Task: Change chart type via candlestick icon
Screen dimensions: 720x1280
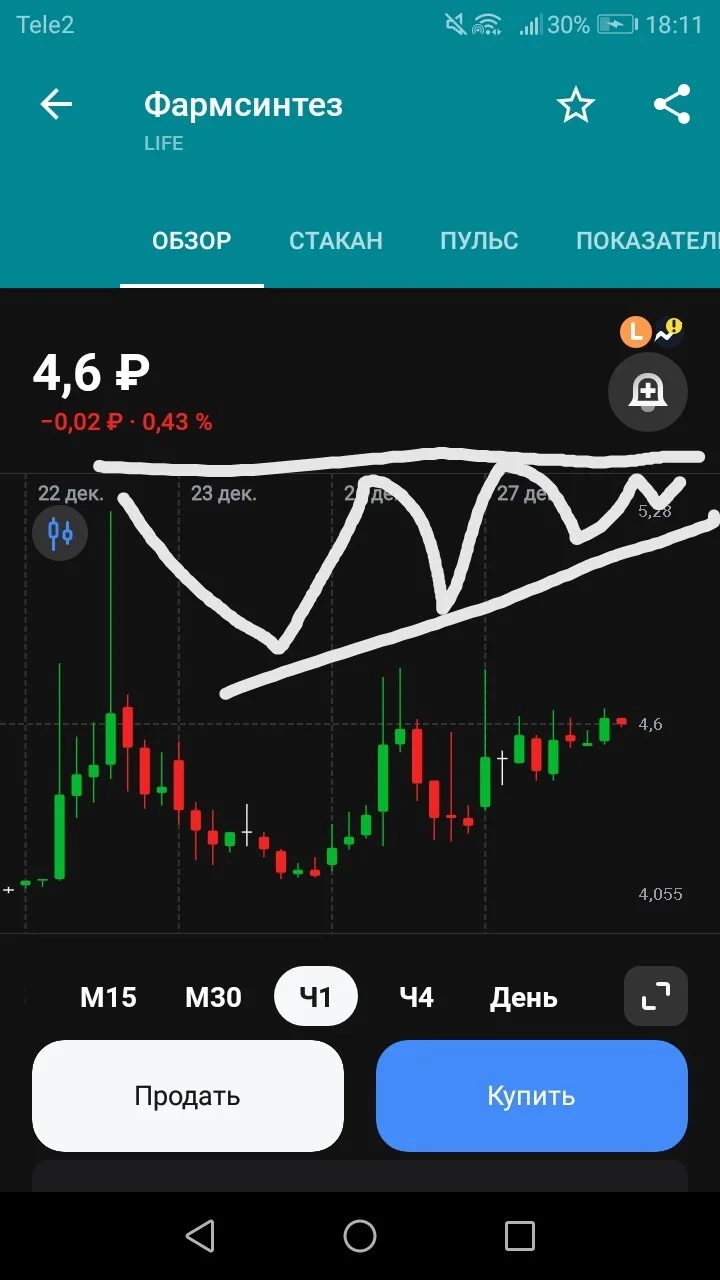Action: click(x=61, y=532)
